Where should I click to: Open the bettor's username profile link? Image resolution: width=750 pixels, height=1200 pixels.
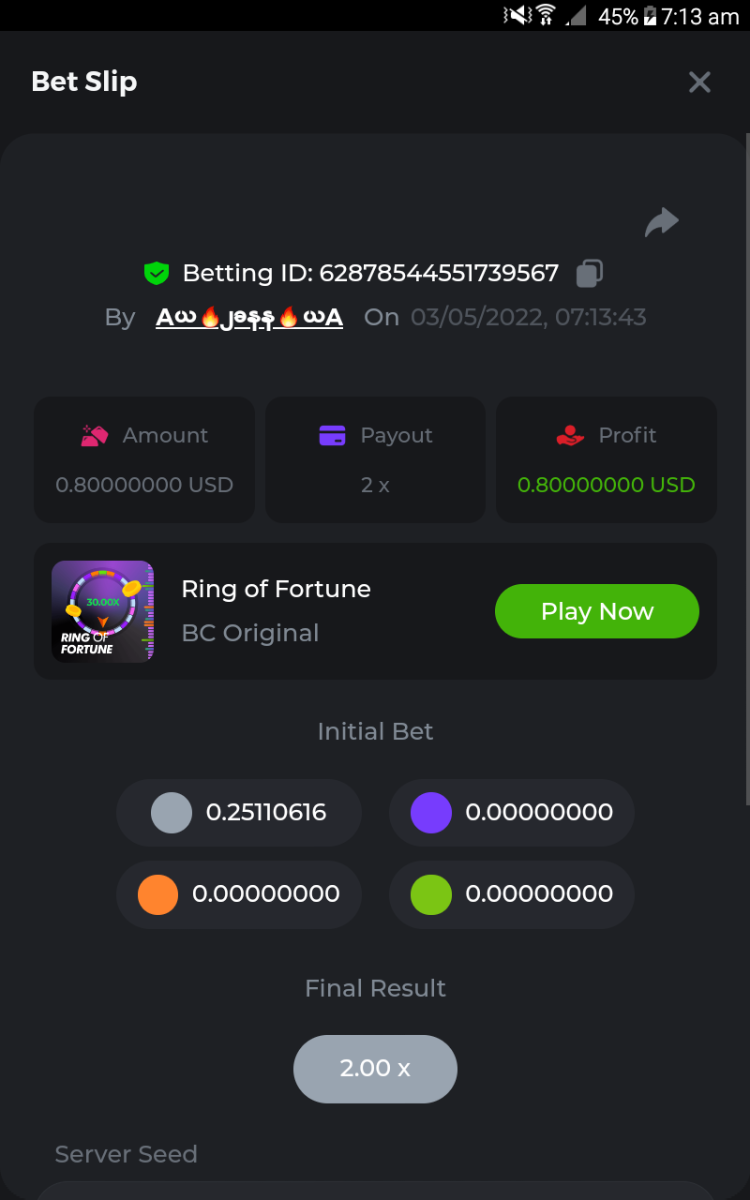[249, 317]
